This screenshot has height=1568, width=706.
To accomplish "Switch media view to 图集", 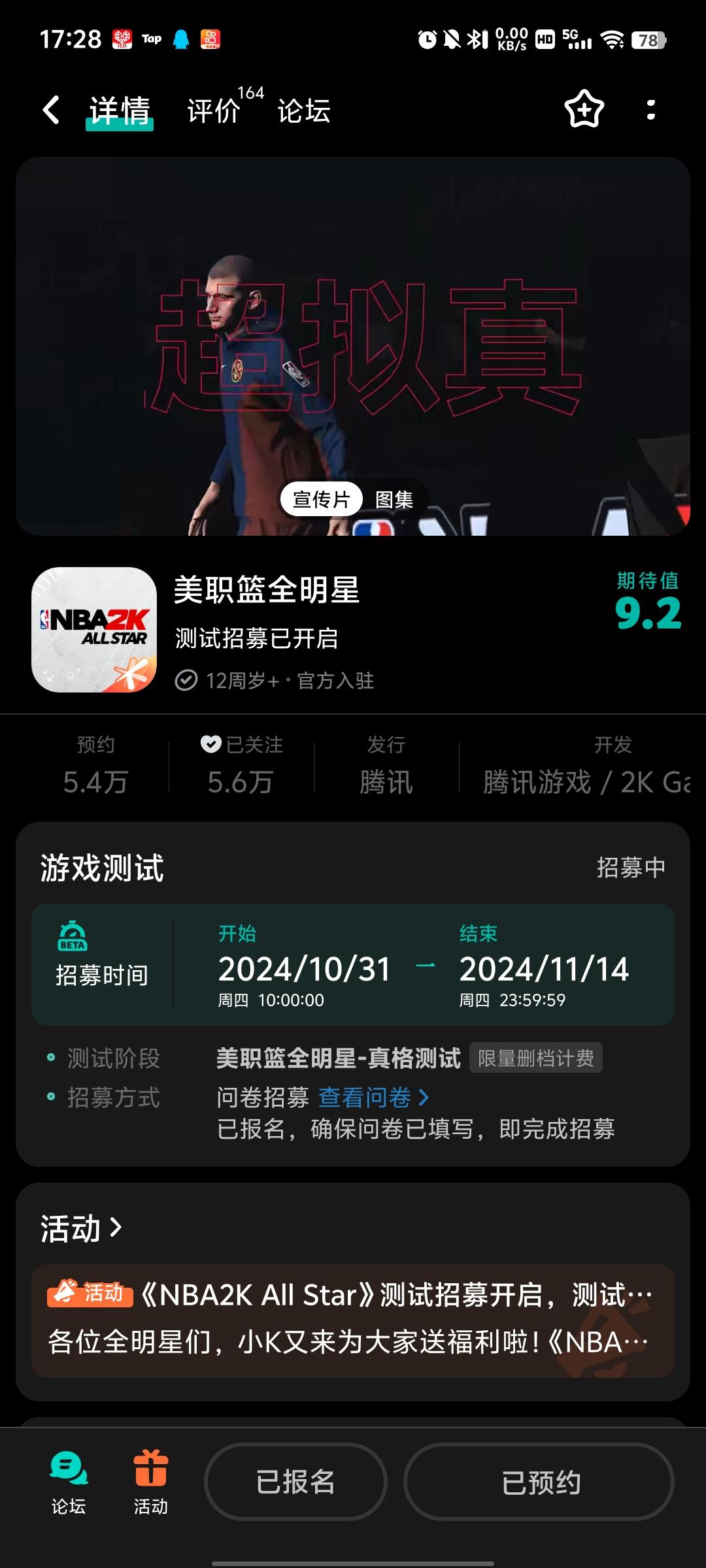I will [x=395, y=498].
